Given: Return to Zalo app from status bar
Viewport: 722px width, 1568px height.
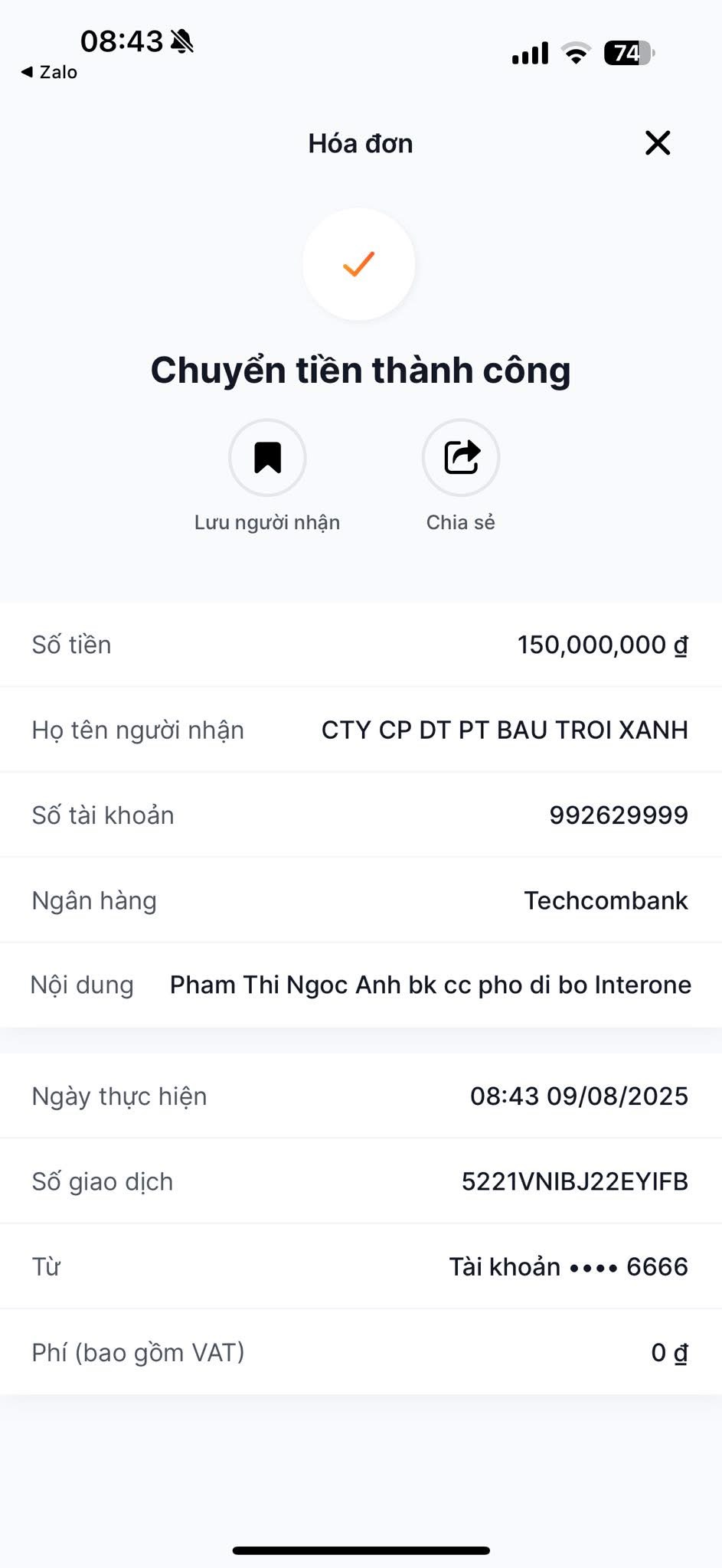Looking at the screenshot, I should [49, 72].
